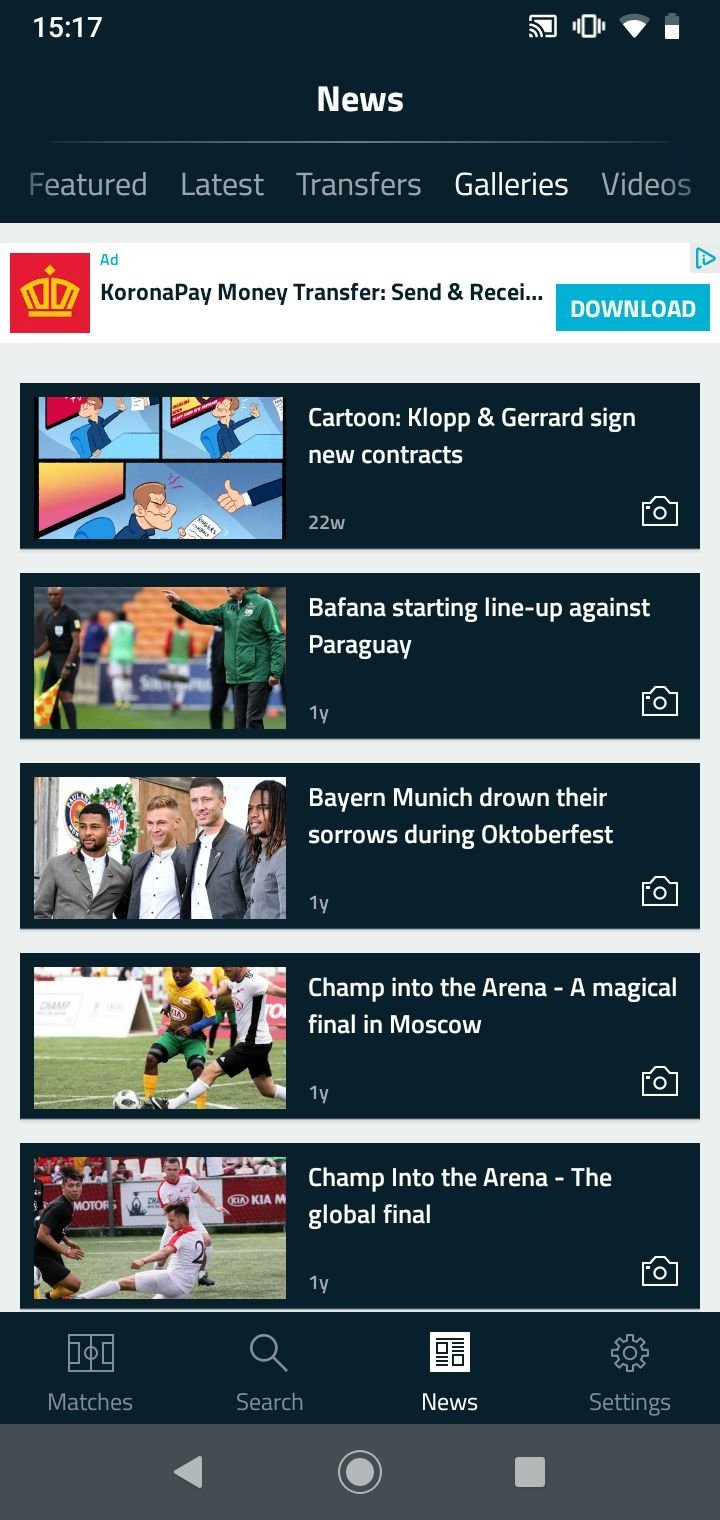Open the Matches section icon

[90, 1352]
